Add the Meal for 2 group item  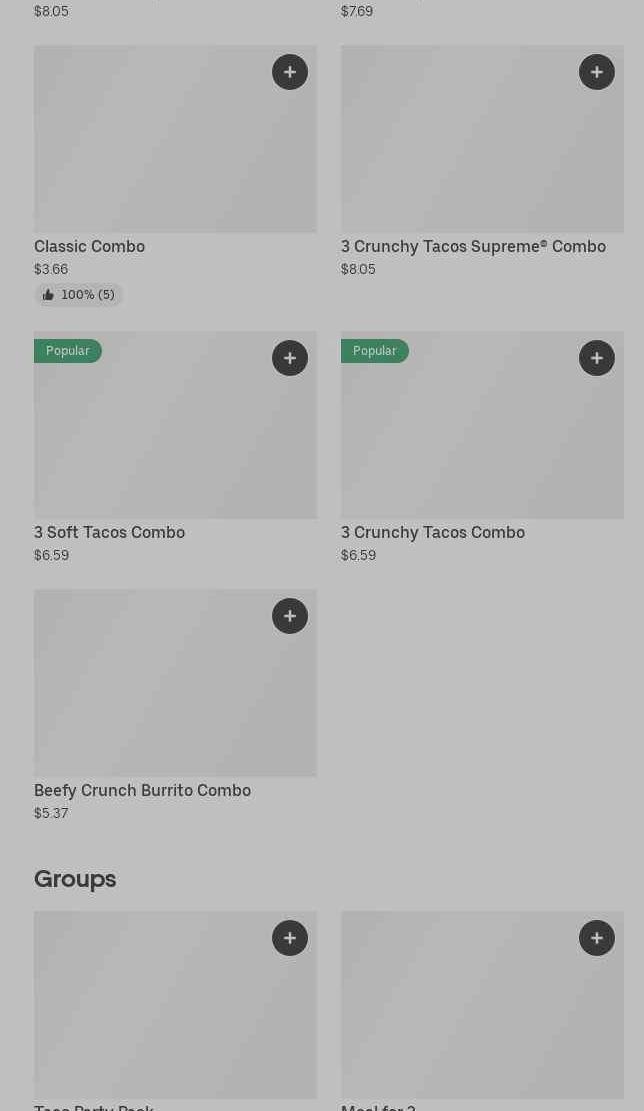[597, 938]
